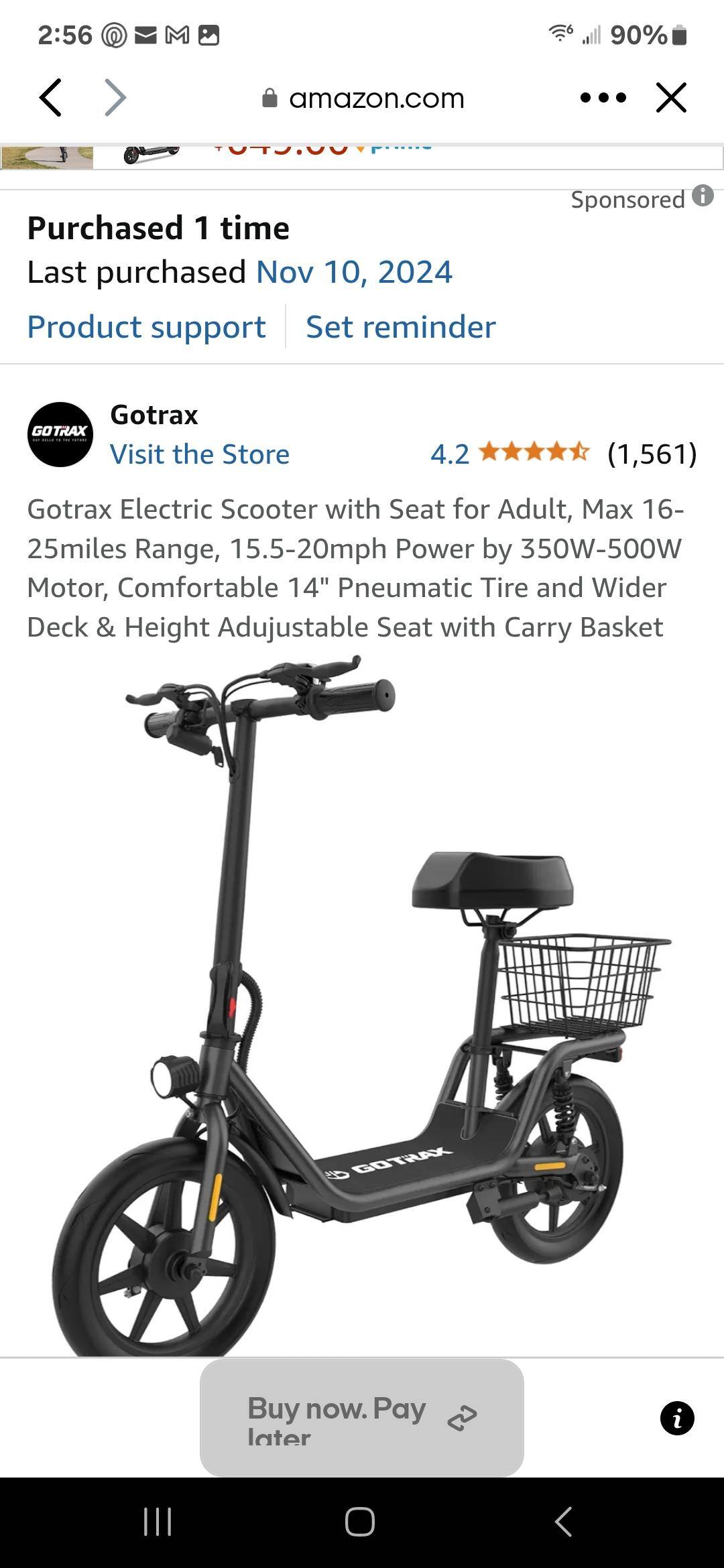
Task: Go back to the previous page
Action: 51,98
